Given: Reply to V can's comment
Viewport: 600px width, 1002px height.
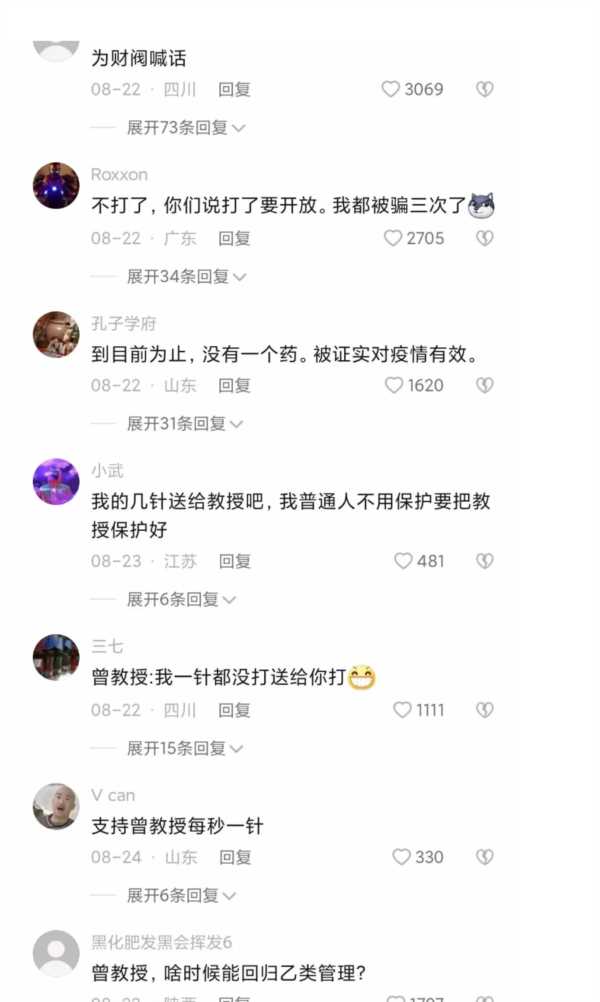Looking at the screenshot, I should click(x=234, y=857).
